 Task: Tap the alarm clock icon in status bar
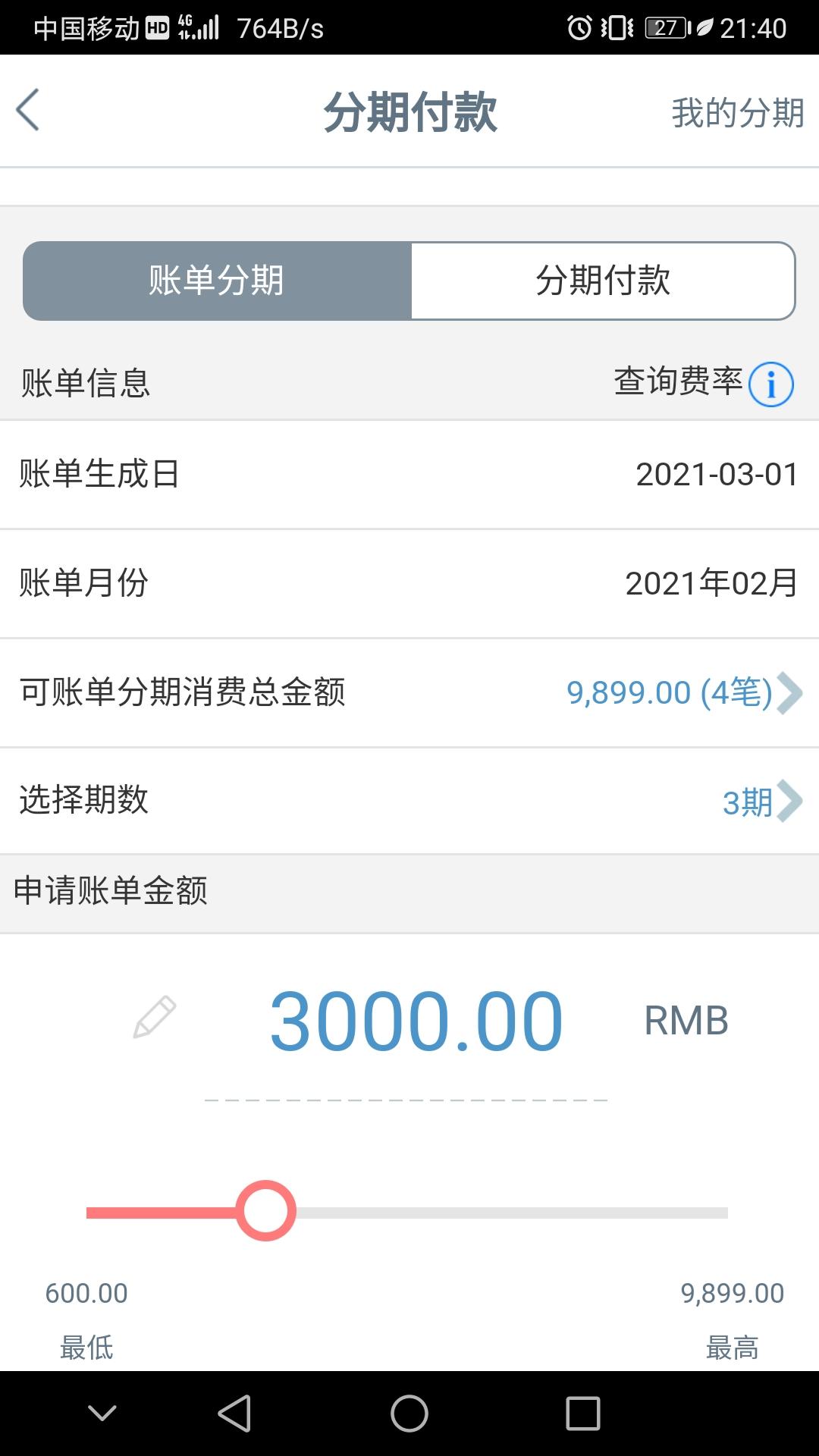pyautogui.click(x=578, y=27)
